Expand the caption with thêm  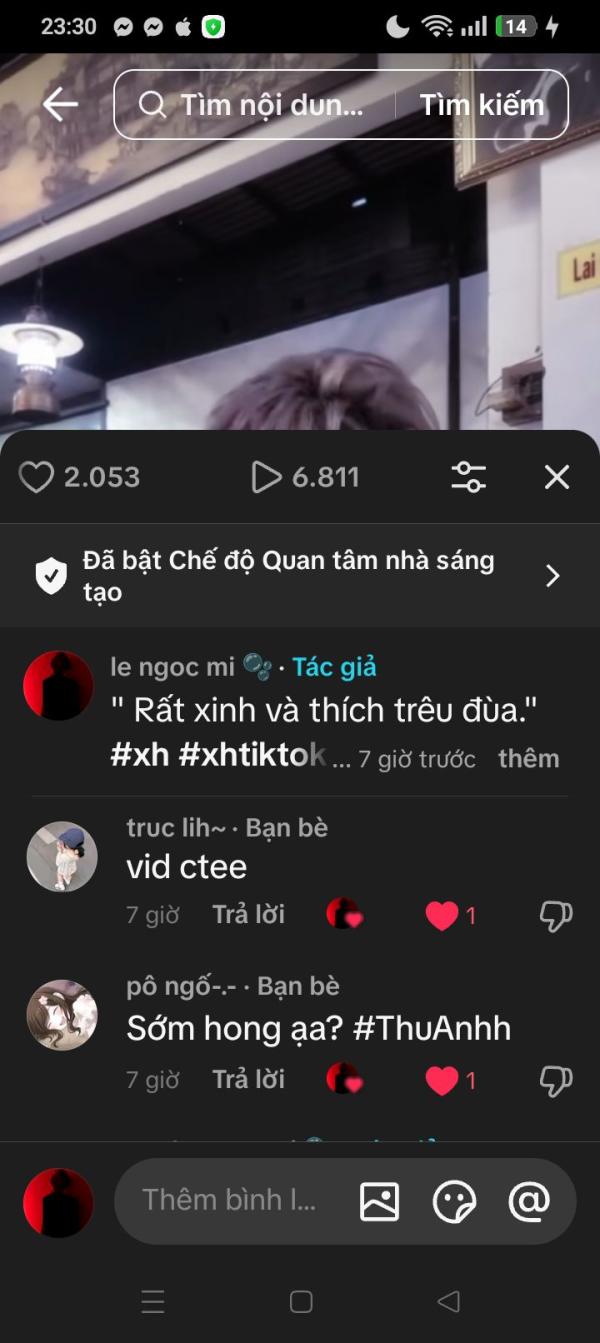coord(528,758)
